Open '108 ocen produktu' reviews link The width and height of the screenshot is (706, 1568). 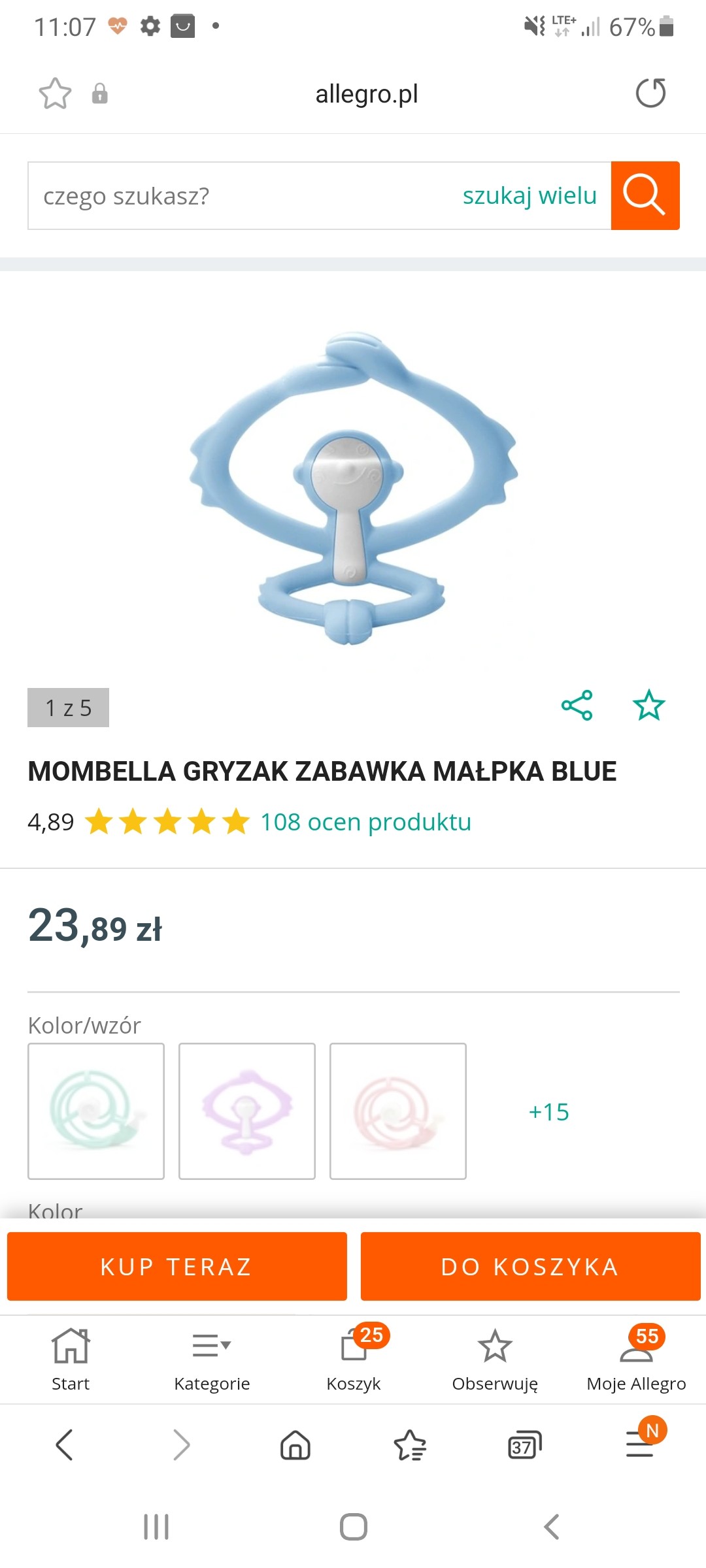pos(365,822)
